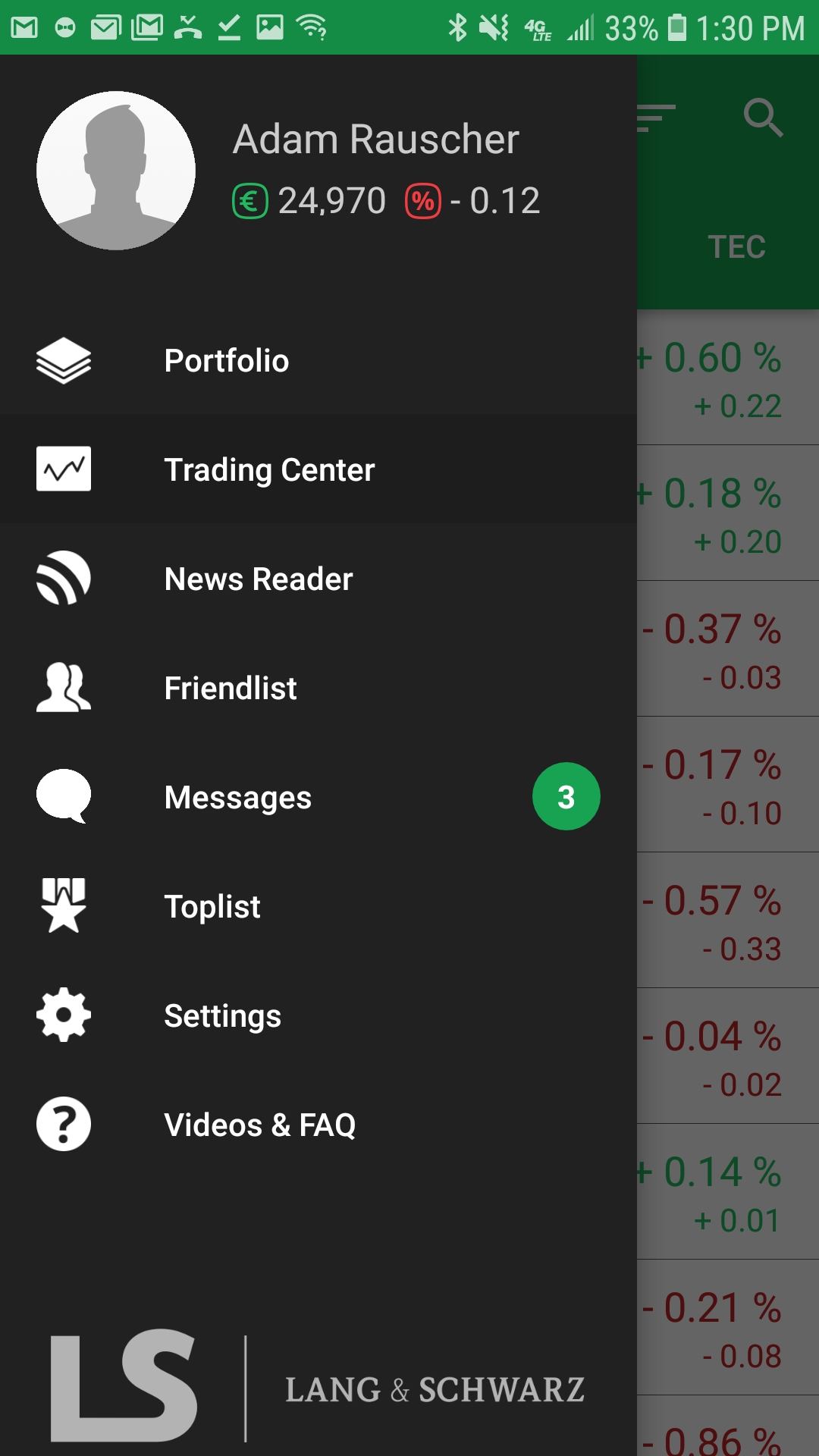Open the sort filter icon
819x1456 pixels.
click(656, 118)
